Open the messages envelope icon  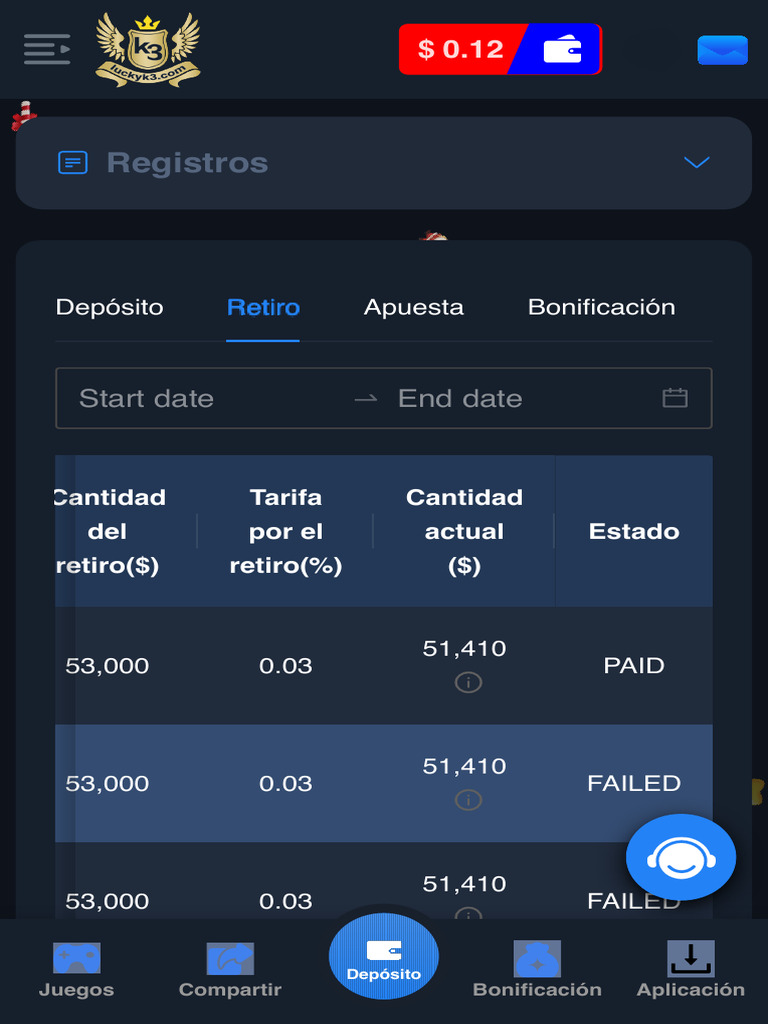[722, 49]
